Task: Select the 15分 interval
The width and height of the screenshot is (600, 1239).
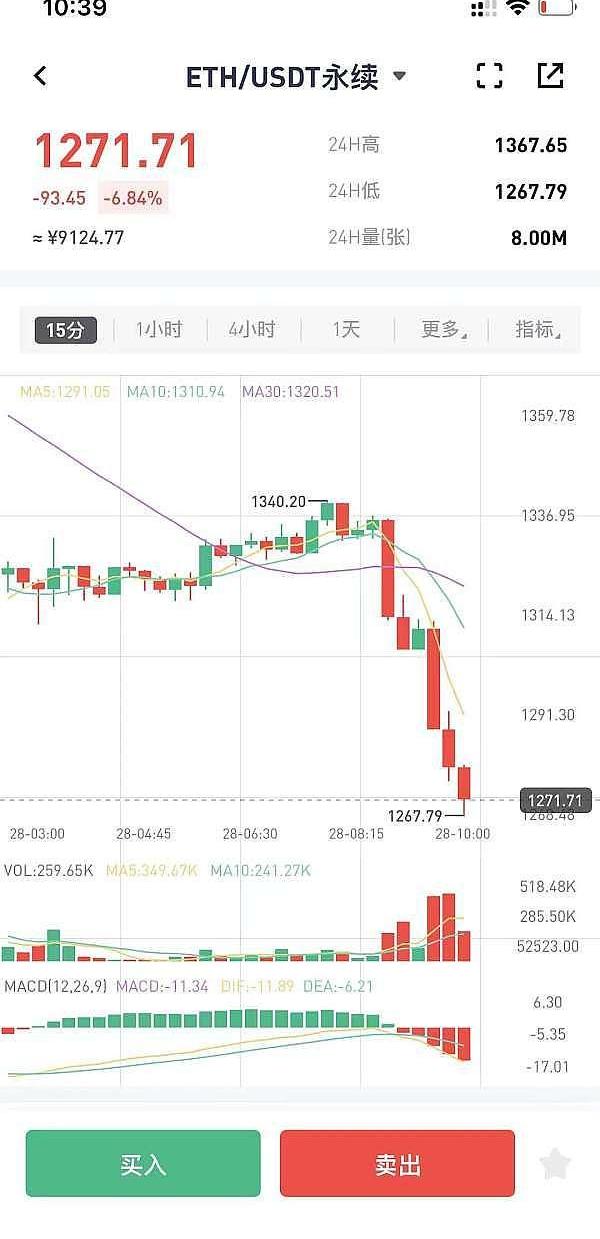Action: coord(65,330)
